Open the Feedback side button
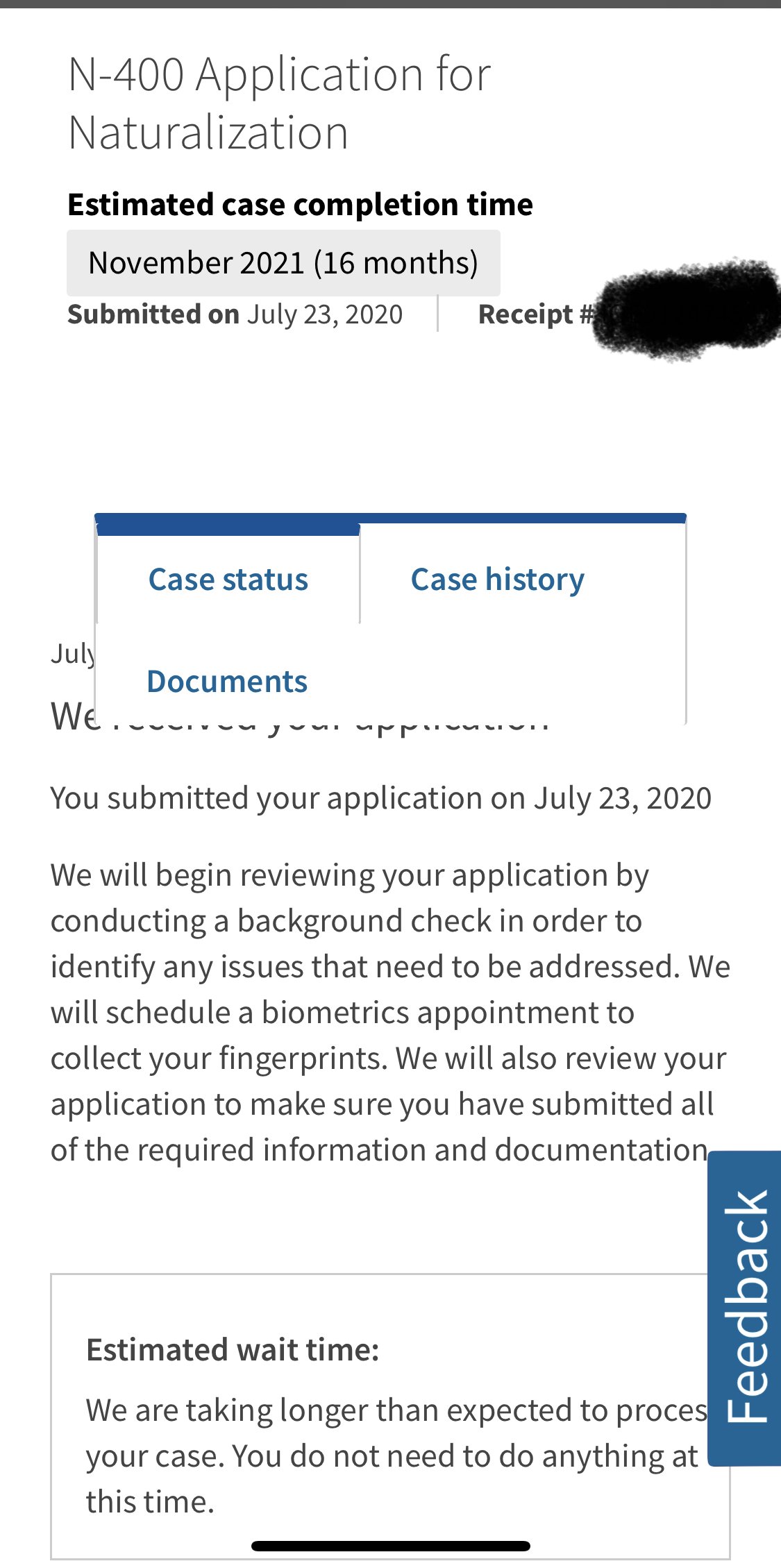The width and height of the screenshot is (781, 1568). pos(746,1308)
